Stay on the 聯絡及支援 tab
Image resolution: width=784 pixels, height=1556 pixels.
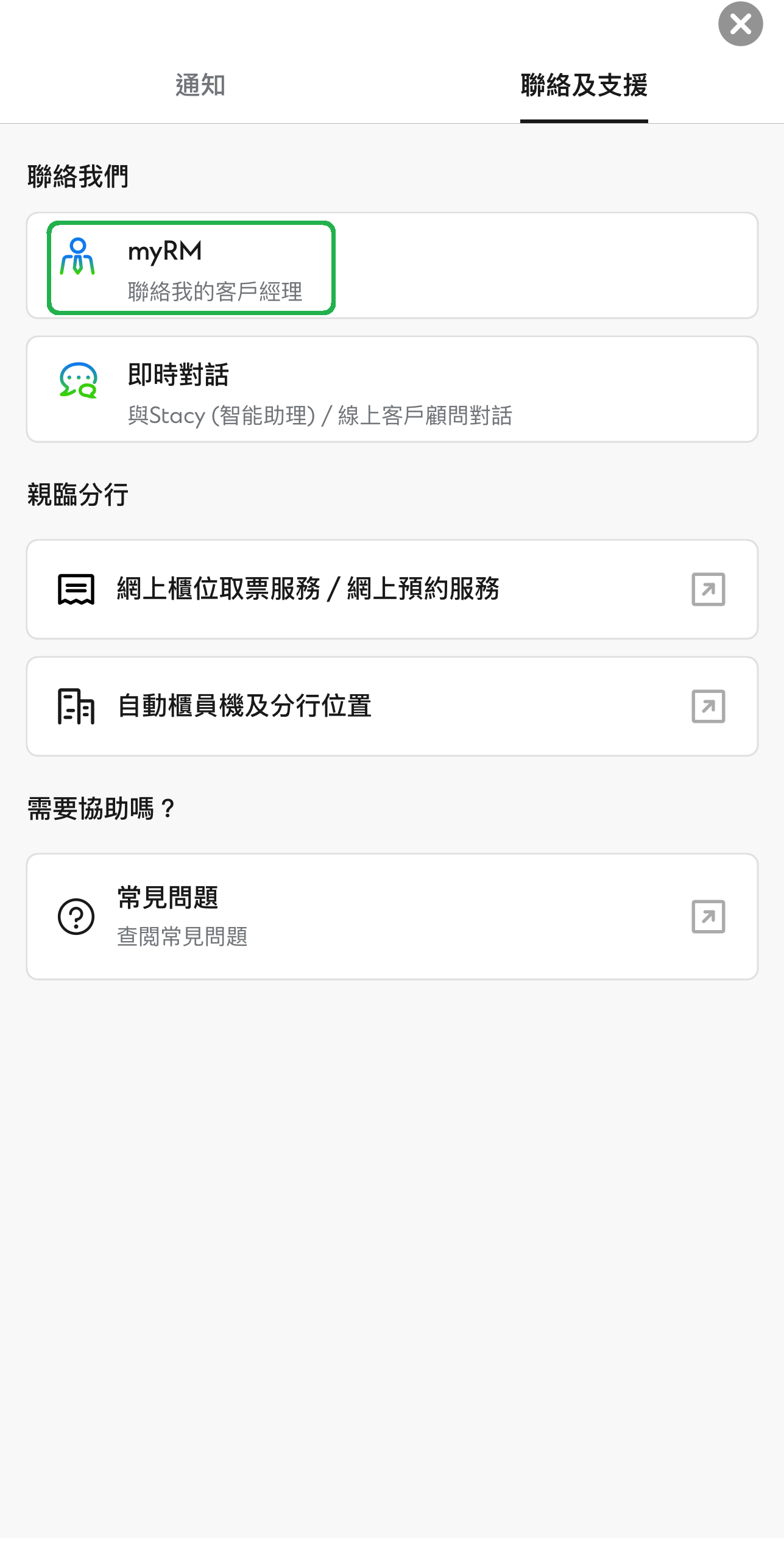585,87
